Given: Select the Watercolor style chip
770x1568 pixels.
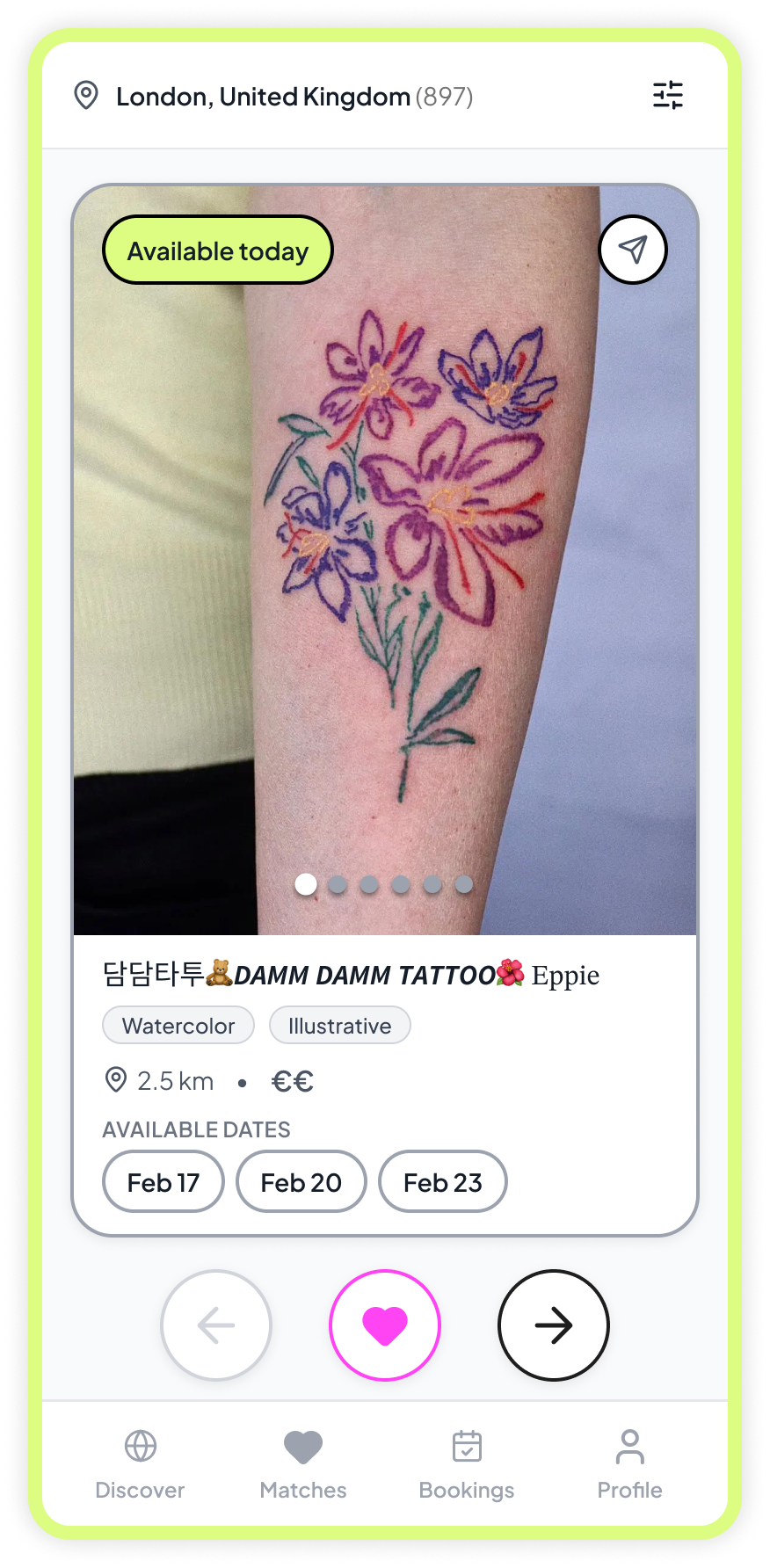Looking at the screenshot, I should [x=178, y=1026].
